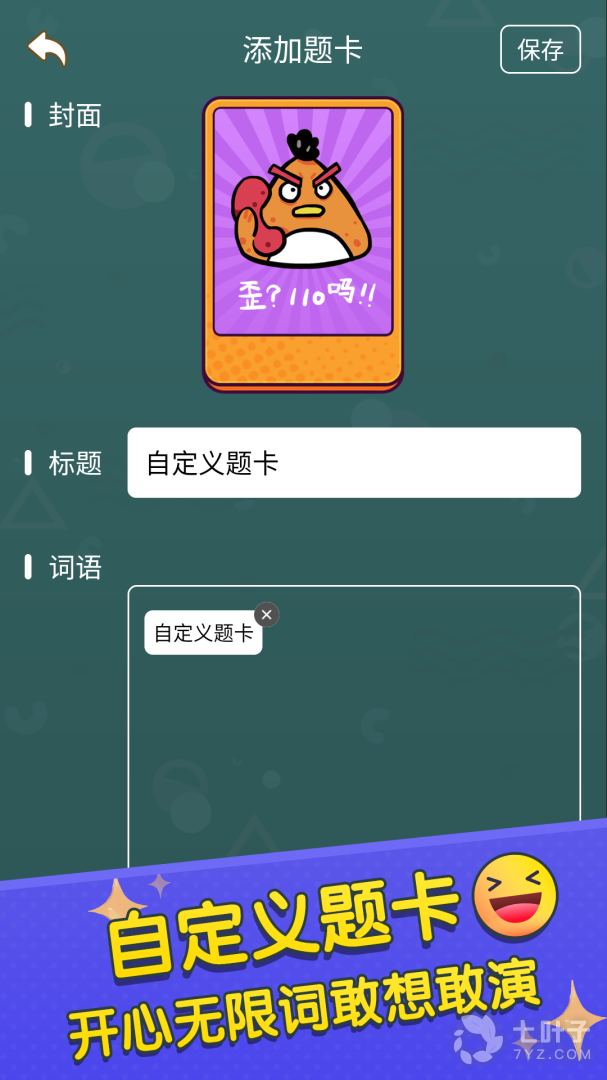The height and width of the screenshot is (1080, 607).
Task: Change the cover card image
Action: pyautogui.click(x=303, y=243)
